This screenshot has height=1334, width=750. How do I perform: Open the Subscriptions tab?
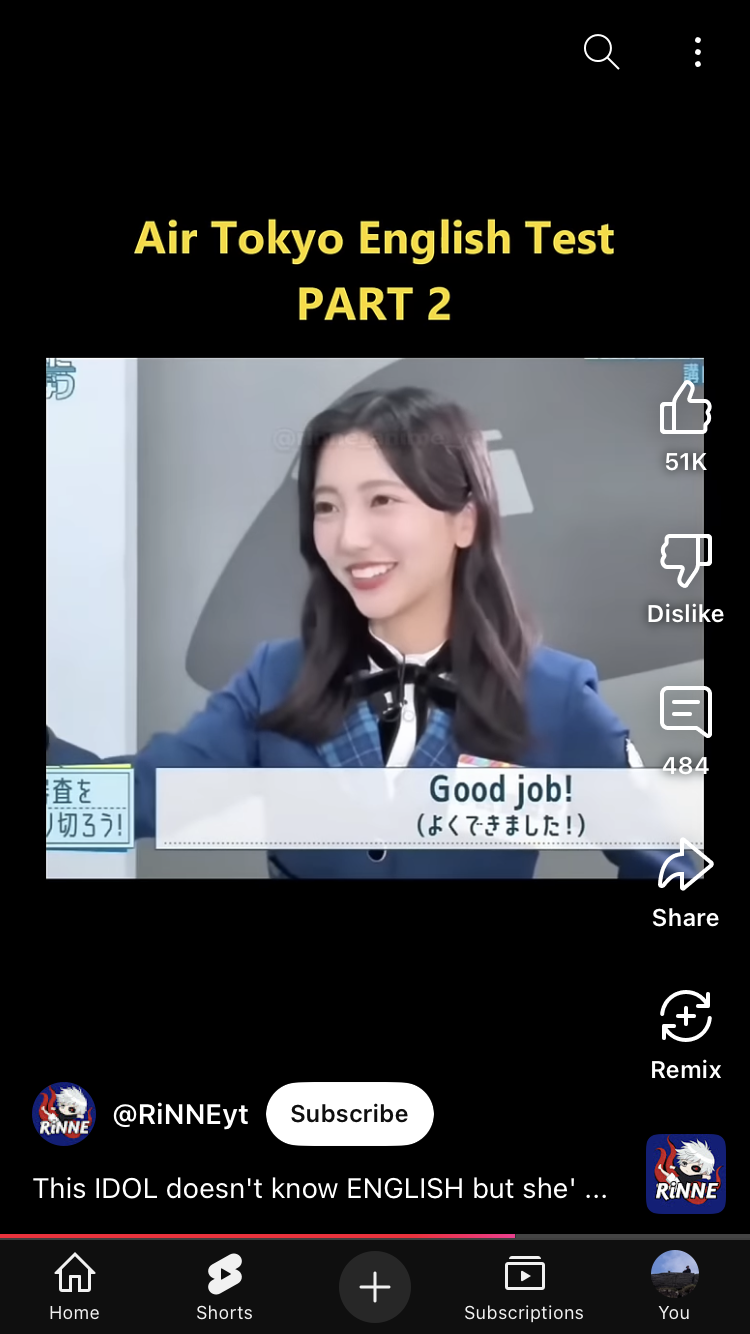524,1288
